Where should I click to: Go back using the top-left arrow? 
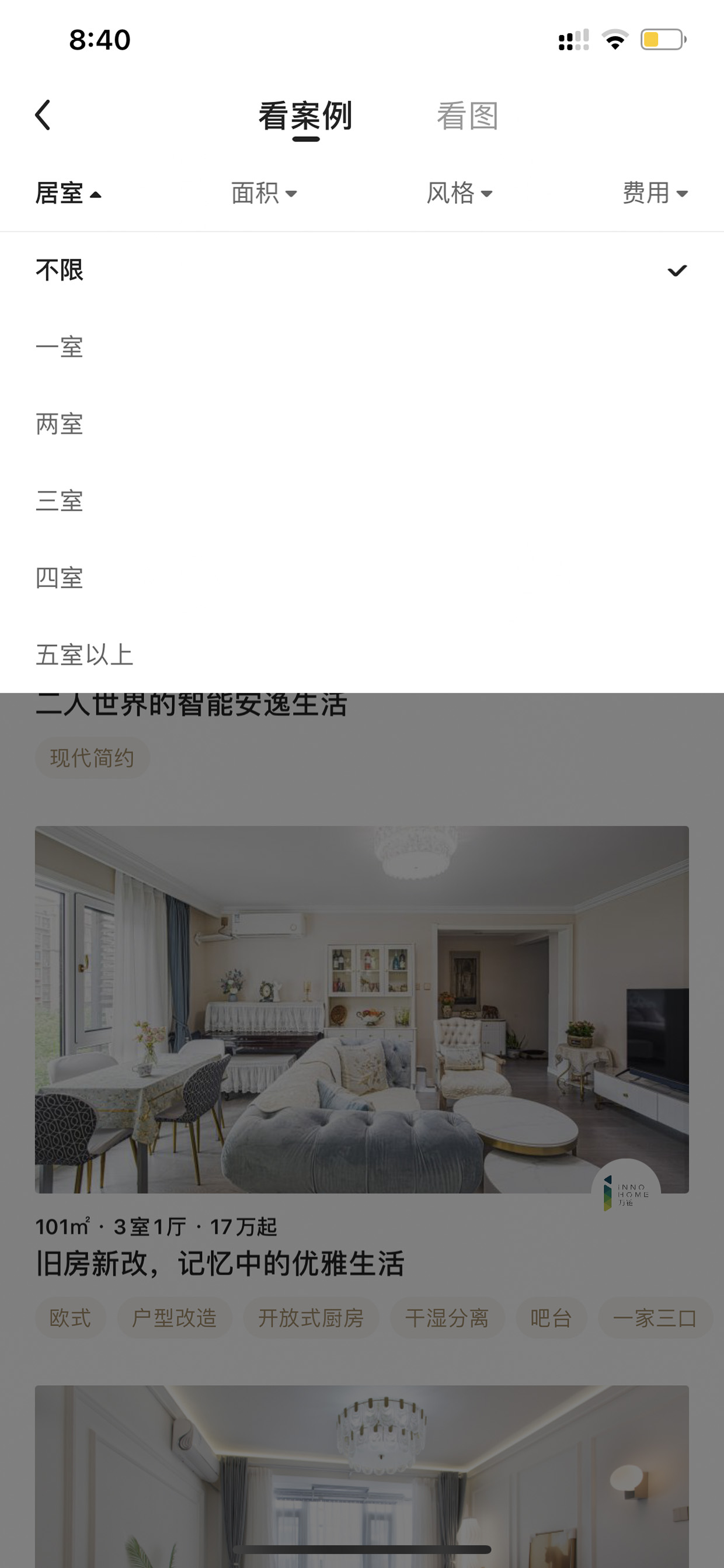(43, 115)
